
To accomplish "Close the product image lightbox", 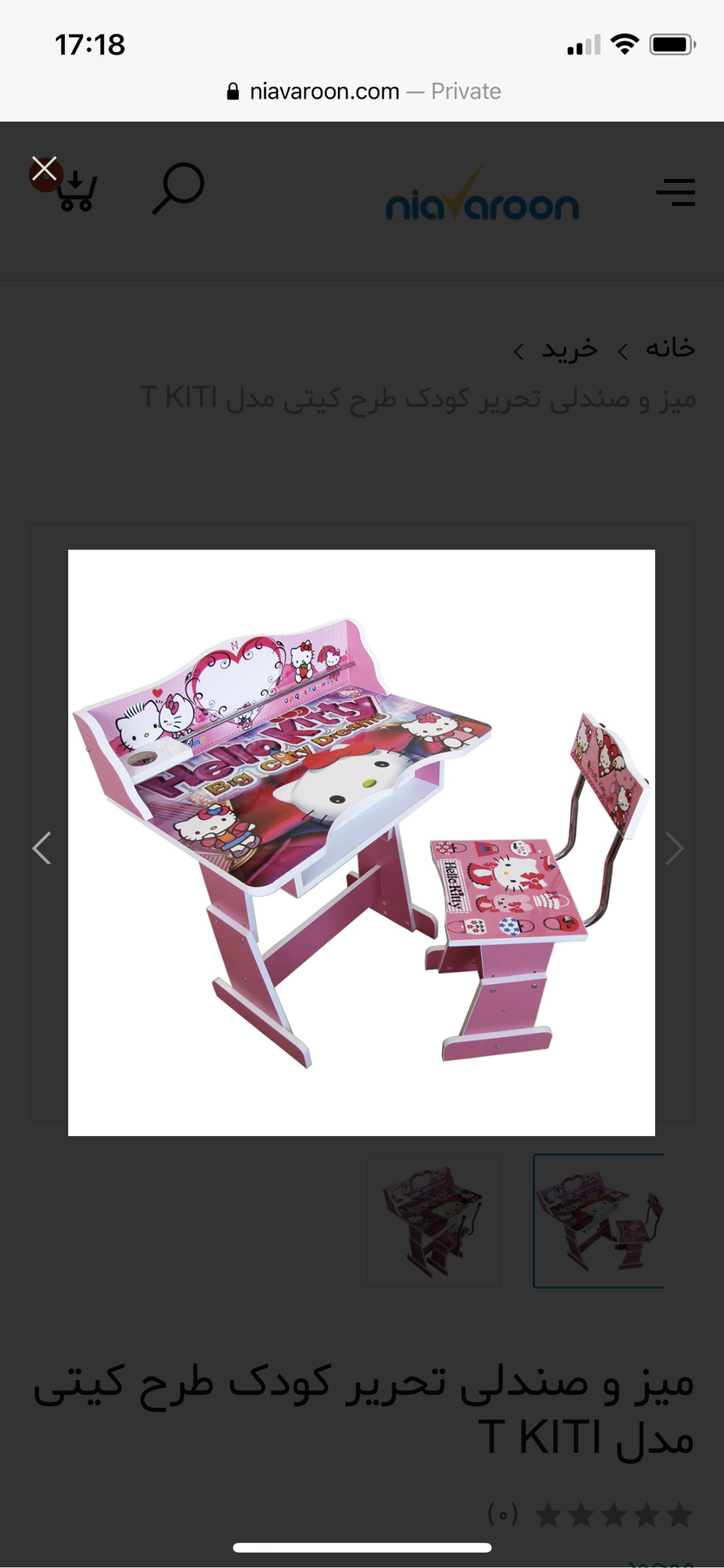I will pos(44,169).
